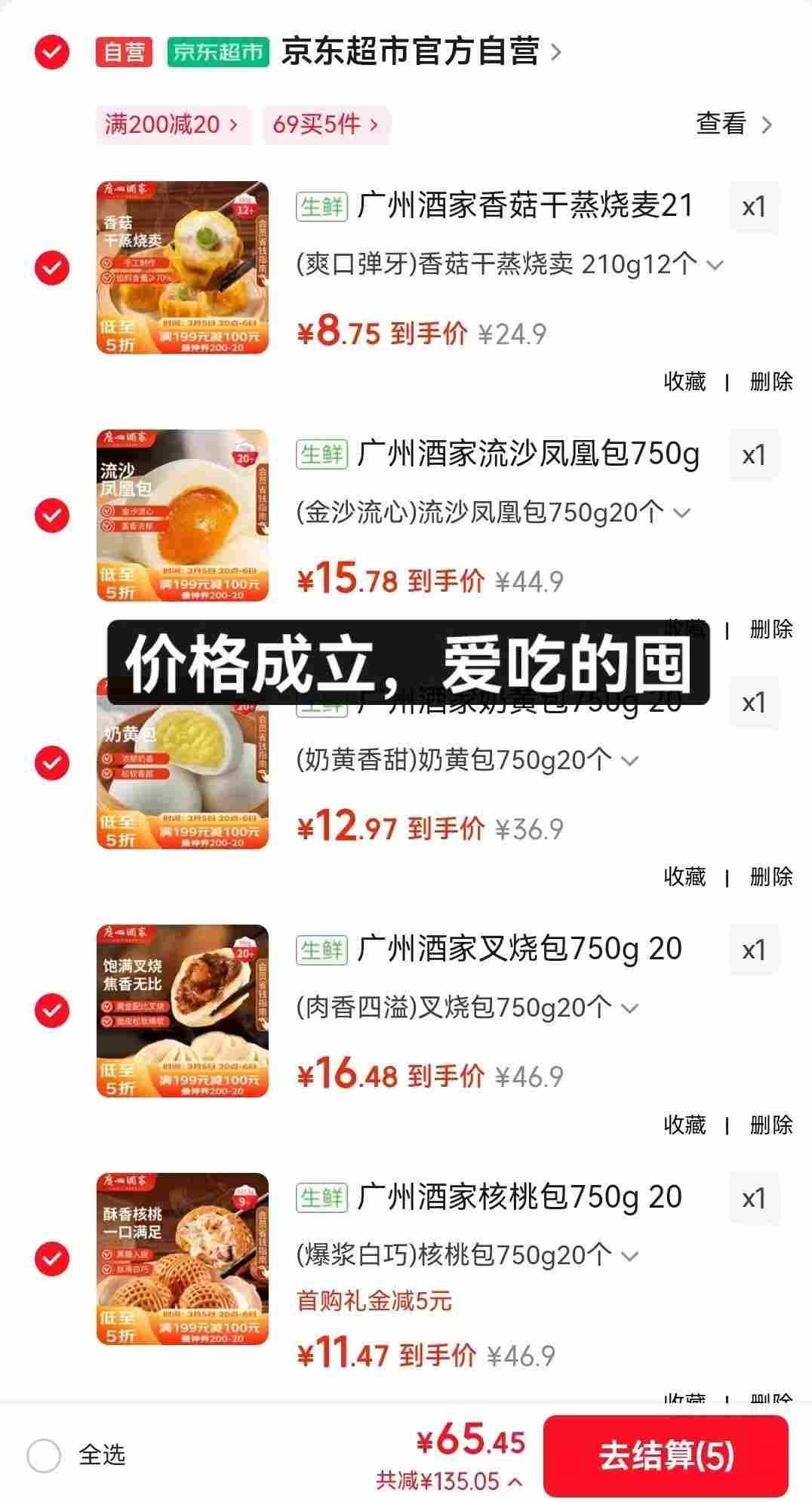Go to checkout with 去结算(5)
Image resolution: width=812 pixels, height=1502 pixels.
click(x=666, y=1454)
